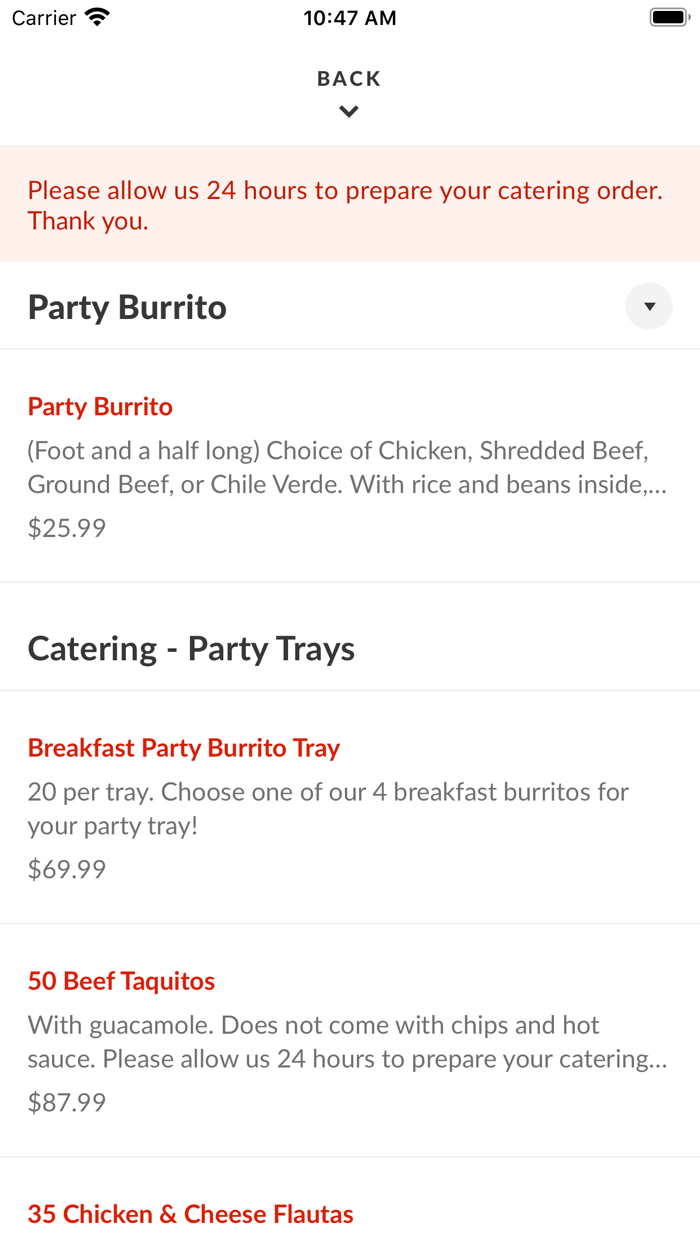The width and height of the screenshot is (700, 1244).
Task: Choose 35 Chicken & Cheese Flautas
Action: point(190,1214)
